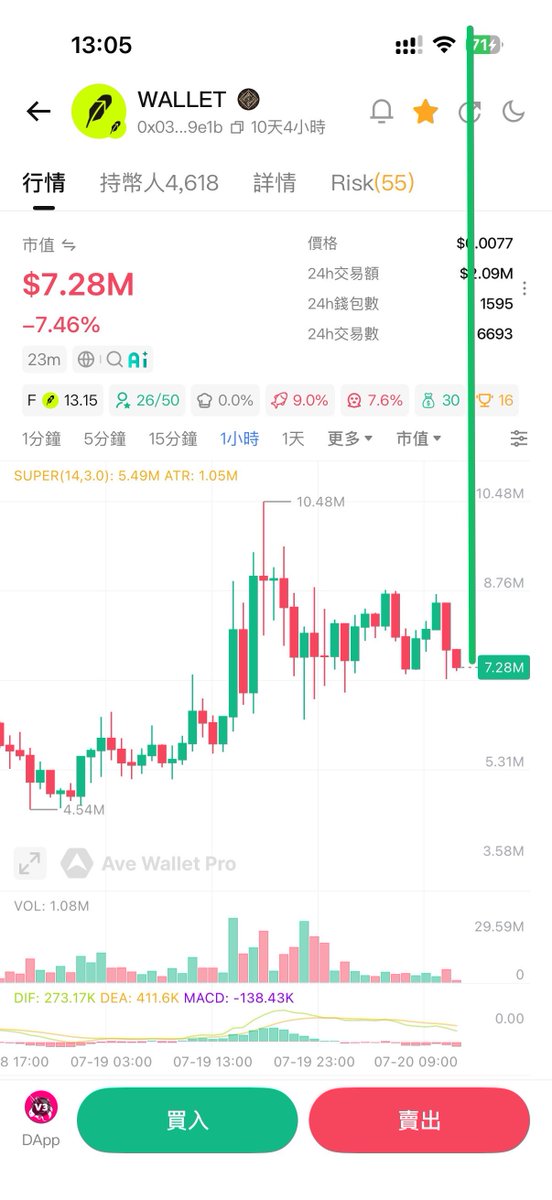Expand chart to fullscreen
Viewport: 552px width, 1200px height.
30,863
